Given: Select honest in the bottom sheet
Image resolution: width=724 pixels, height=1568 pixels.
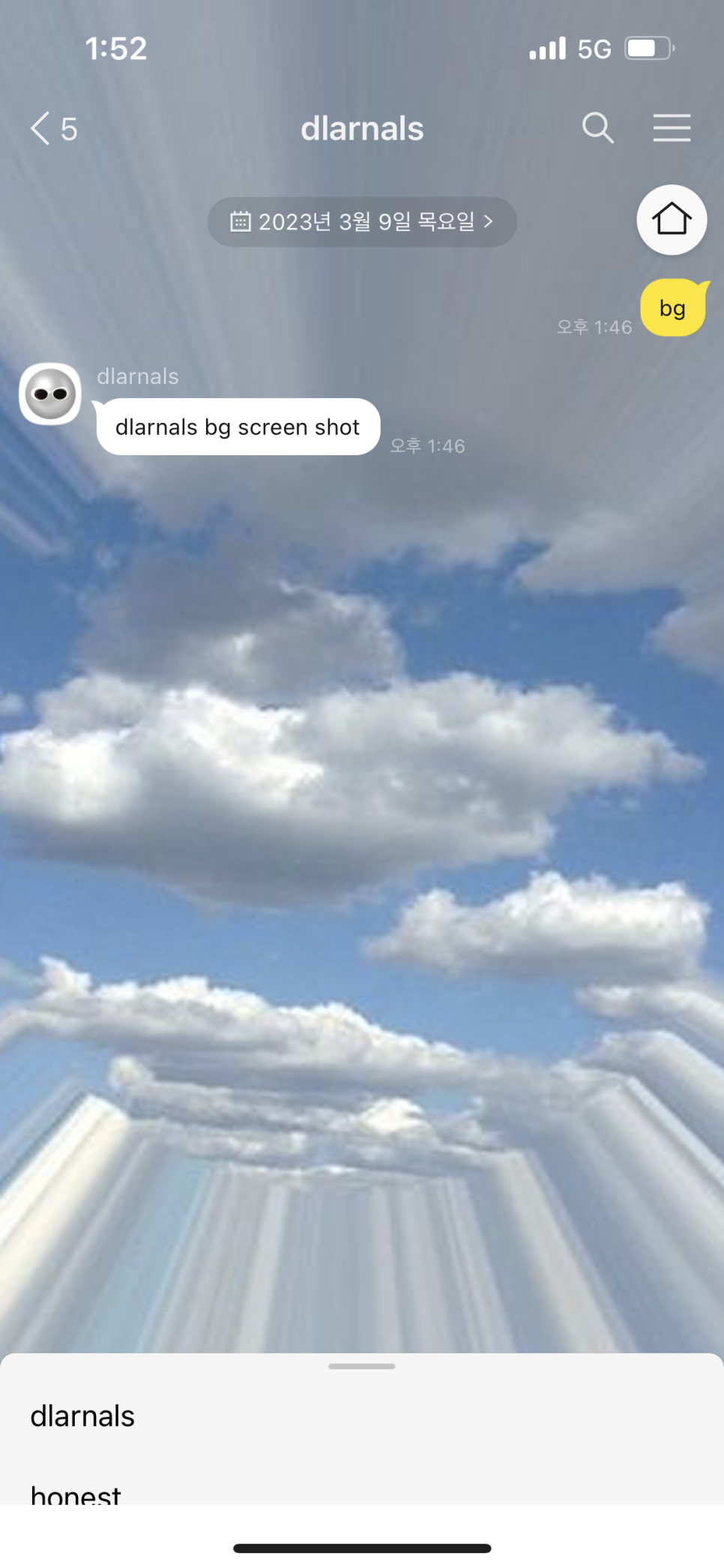Looking at the screenshot, I should pos(362,1492).
